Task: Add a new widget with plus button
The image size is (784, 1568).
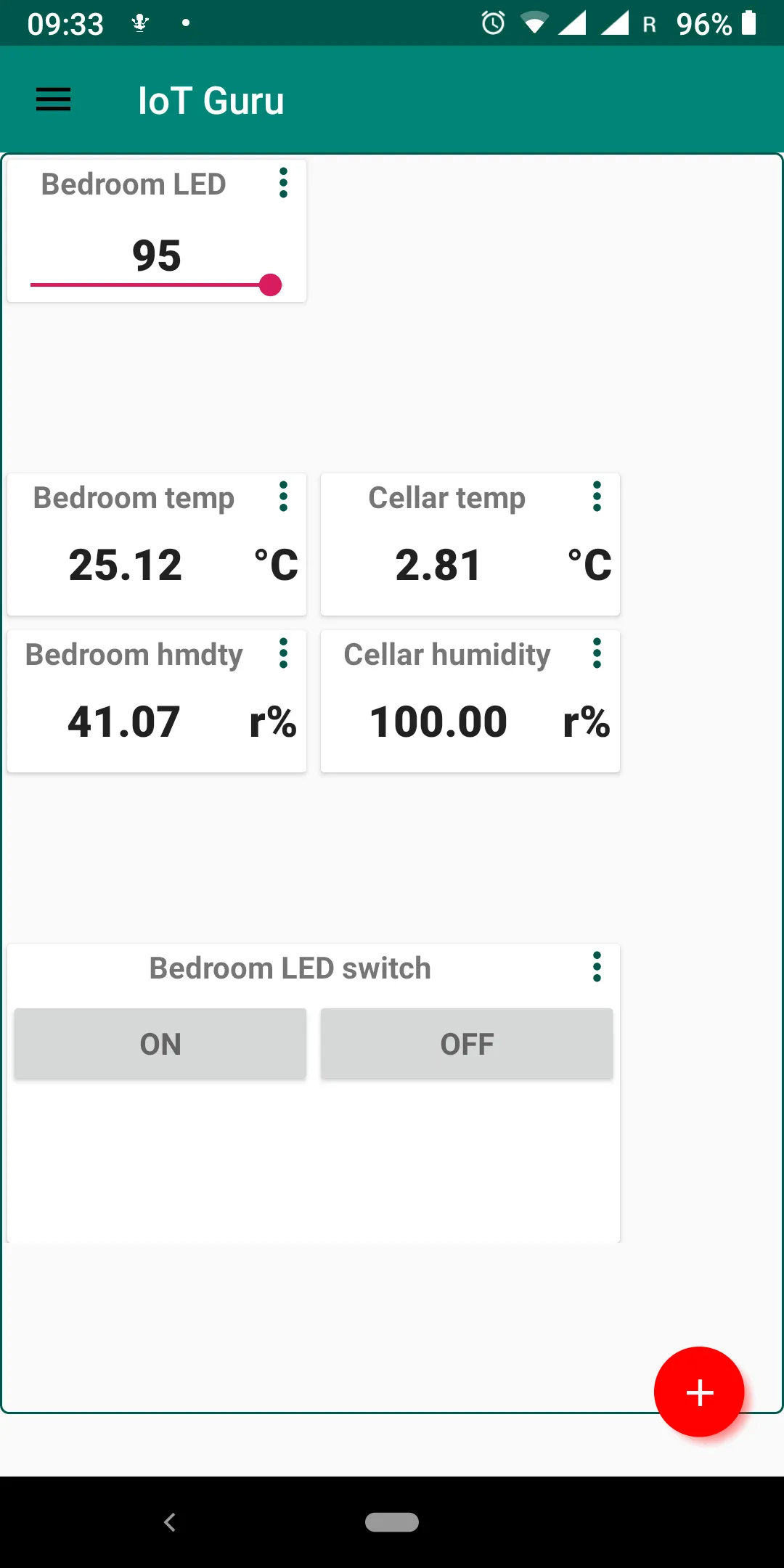Action: pyautogui.click(x=699, y=1392)
